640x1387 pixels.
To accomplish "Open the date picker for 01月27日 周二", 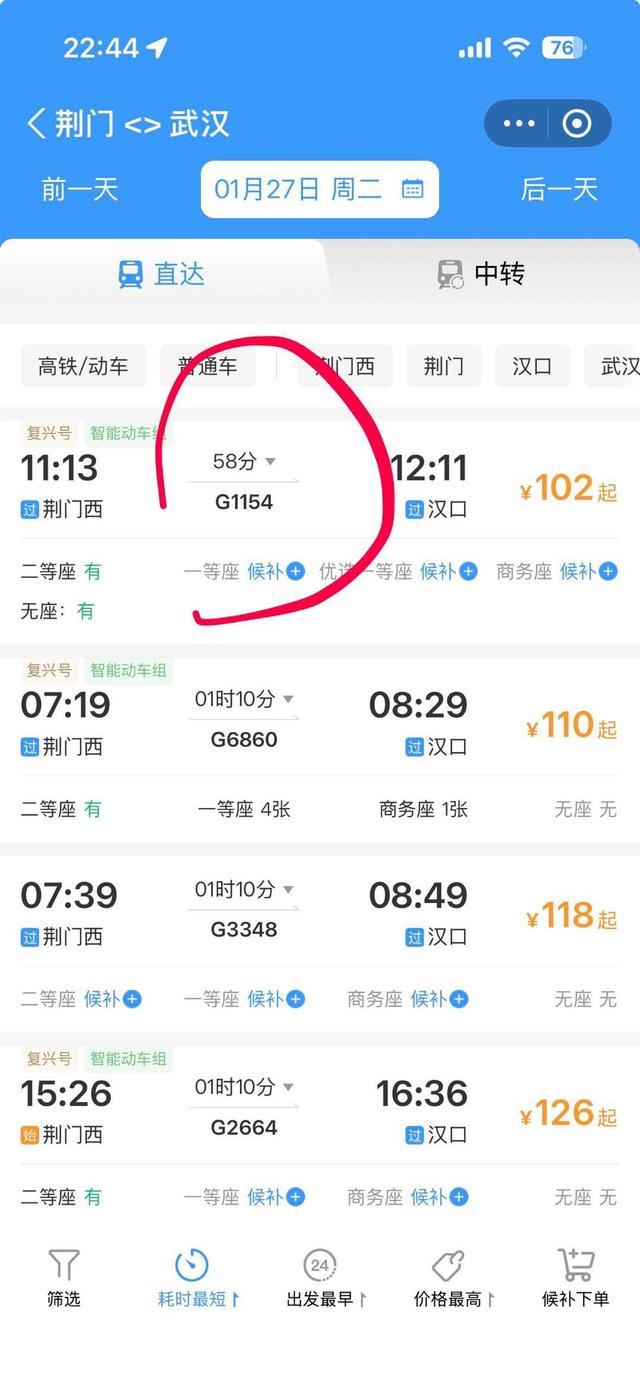I will (x=319, y=189).
